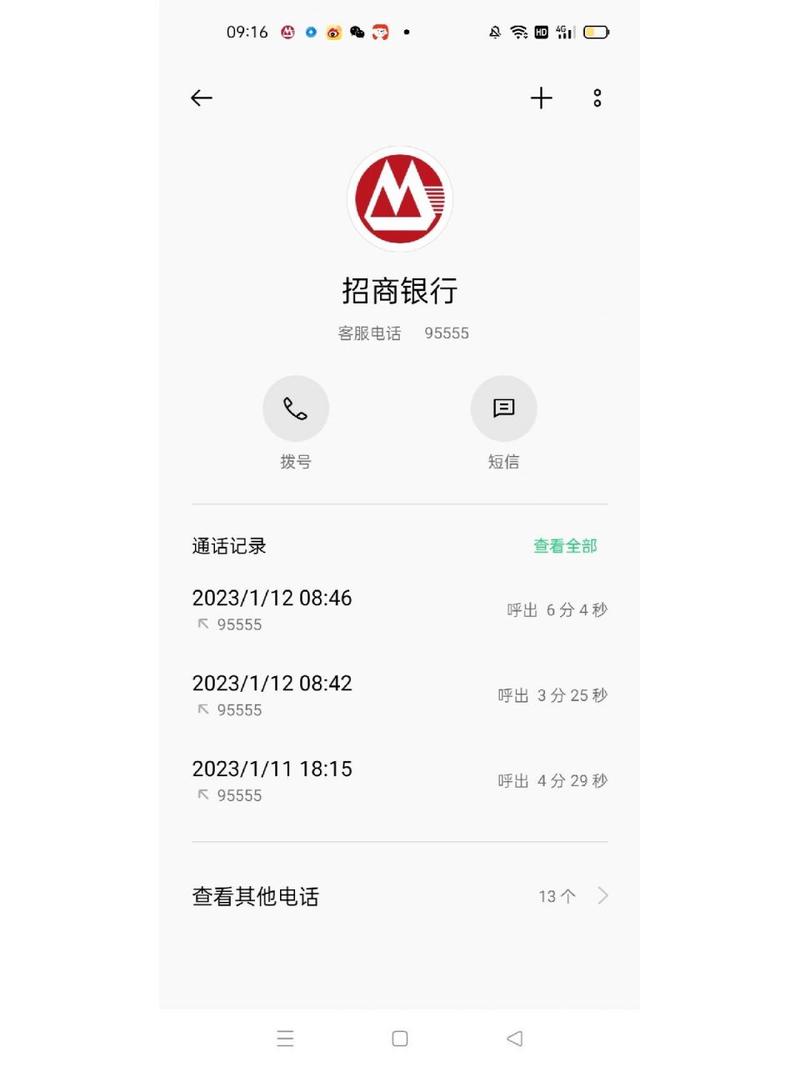
Task: Open 查看其他电话 row
Action: [399, 896]
